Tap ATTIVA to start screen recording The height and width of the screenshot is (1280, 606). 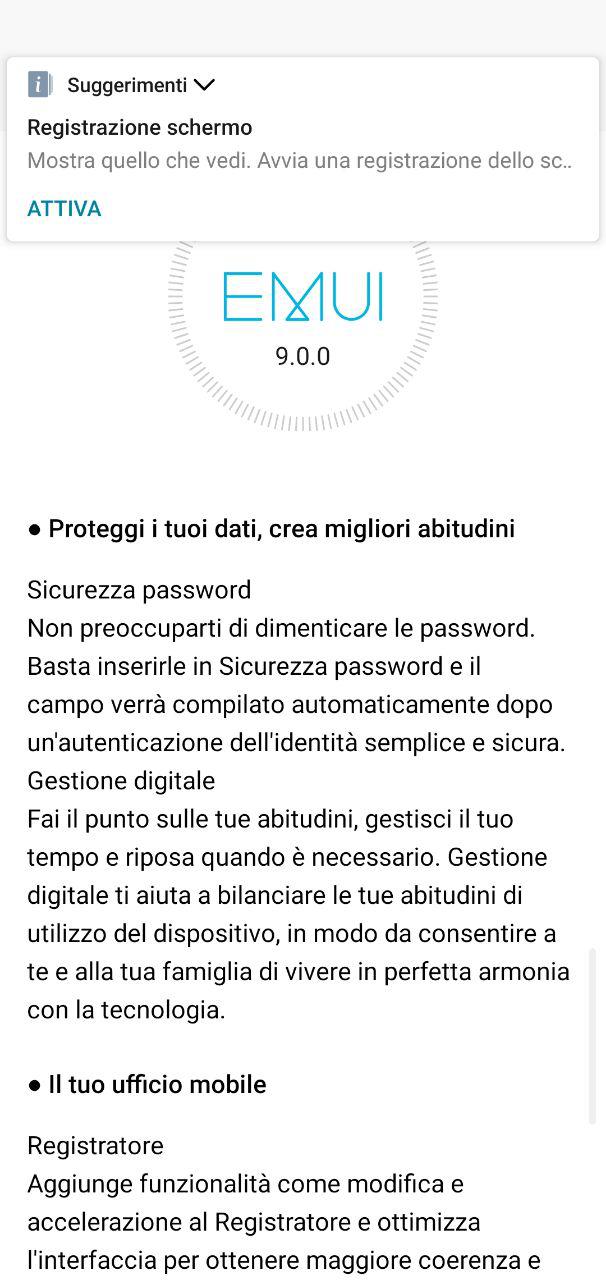64,209
